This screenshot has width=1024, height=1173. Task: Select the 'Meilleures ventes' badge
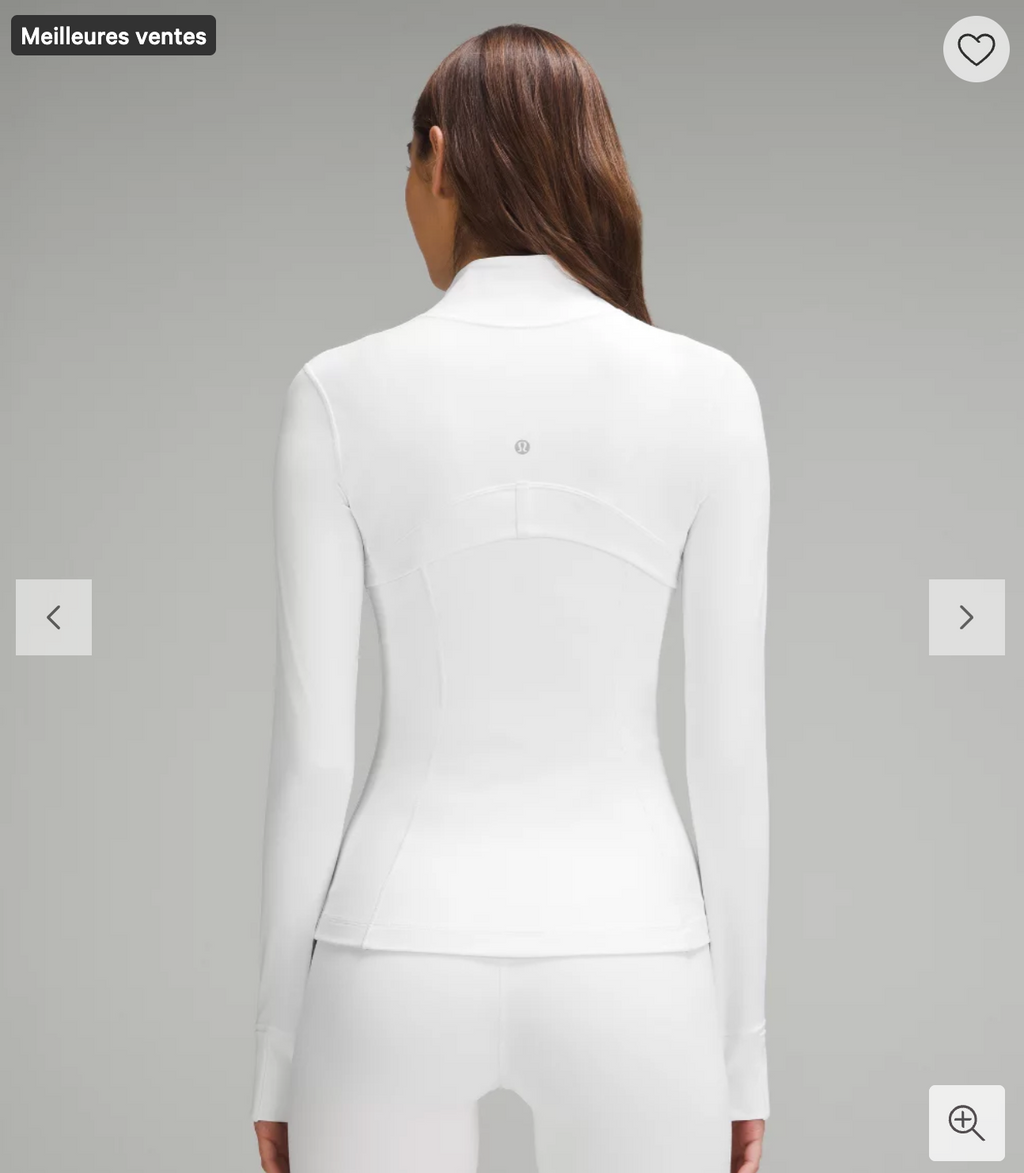(x=113, y=35)
